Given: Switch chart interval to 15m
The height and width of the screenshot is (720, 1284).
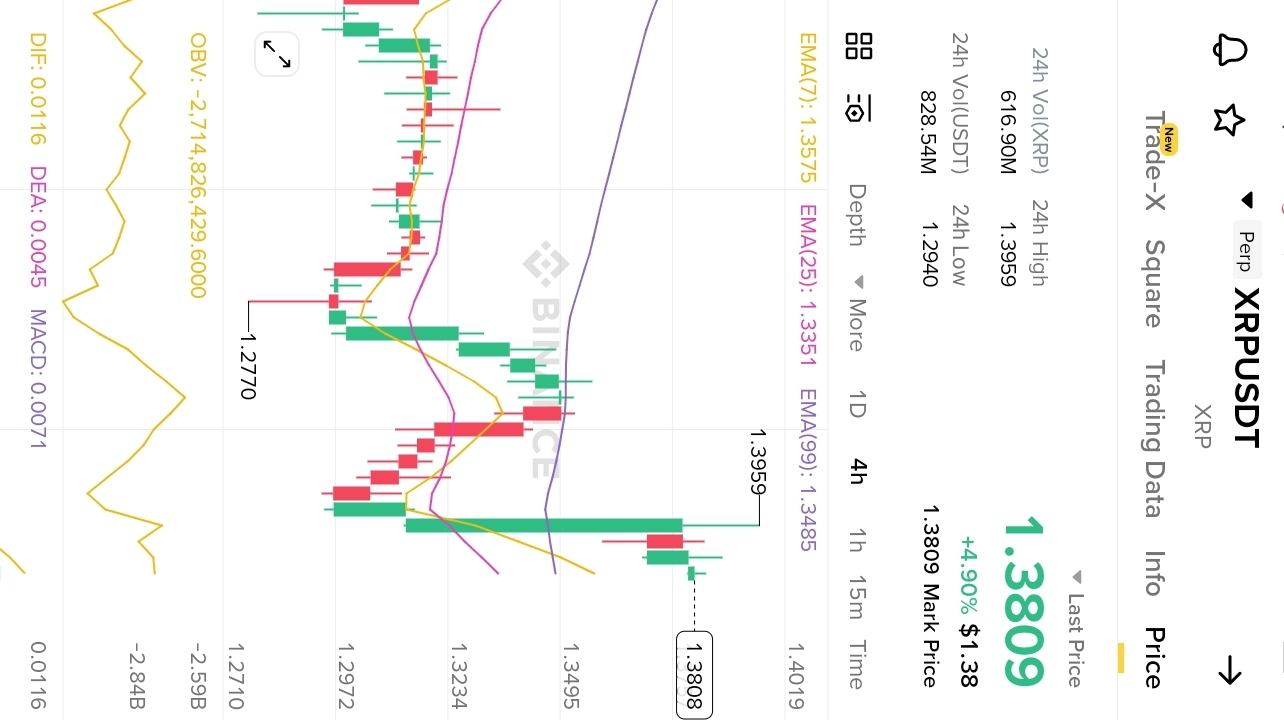Looking at the screenshot, I should (856, 597).
